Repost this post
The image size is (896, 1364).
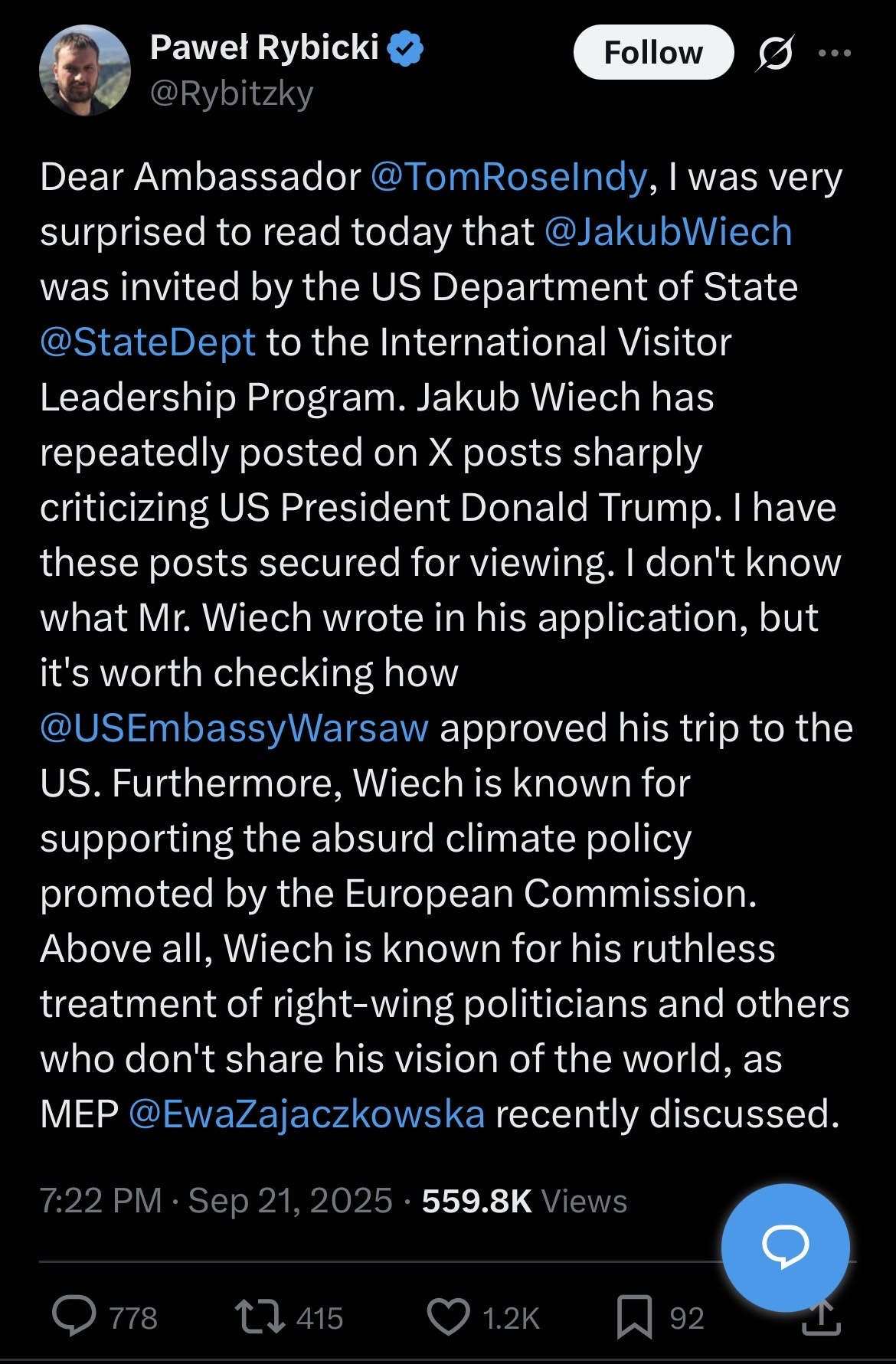coord(259,1317)
